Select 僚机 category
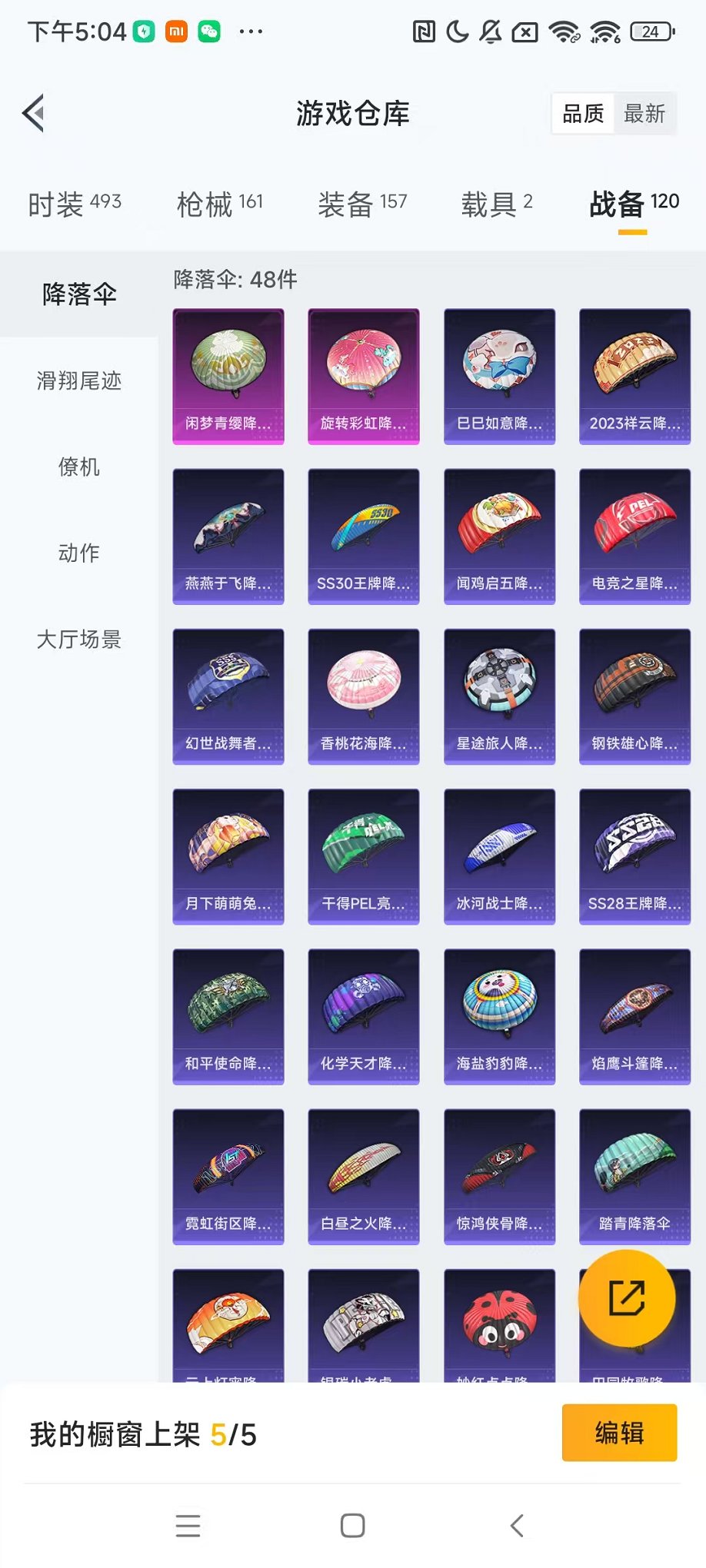 [79, 467]
